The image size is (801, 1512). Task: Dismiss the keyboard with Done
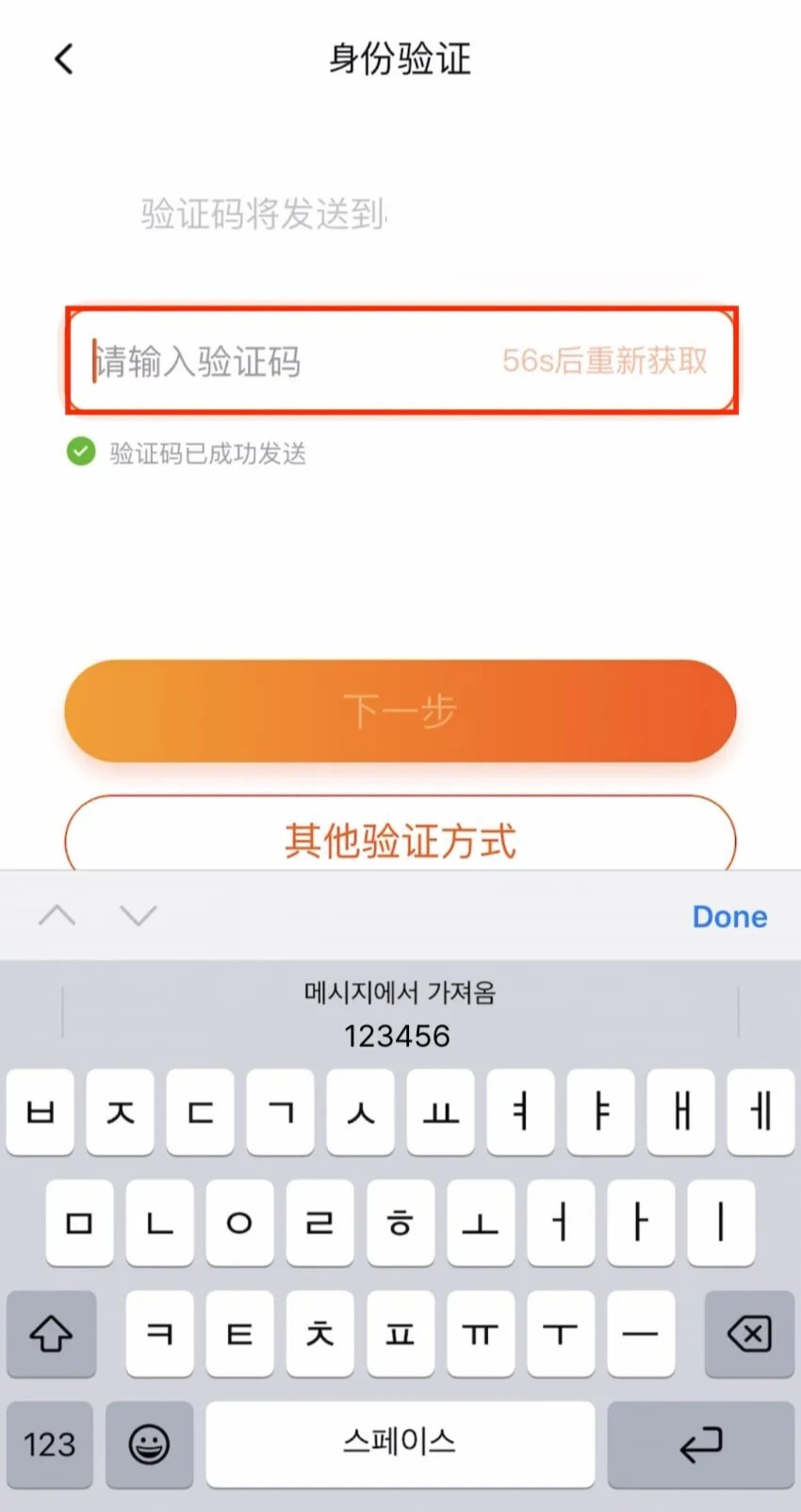[729, 916]
